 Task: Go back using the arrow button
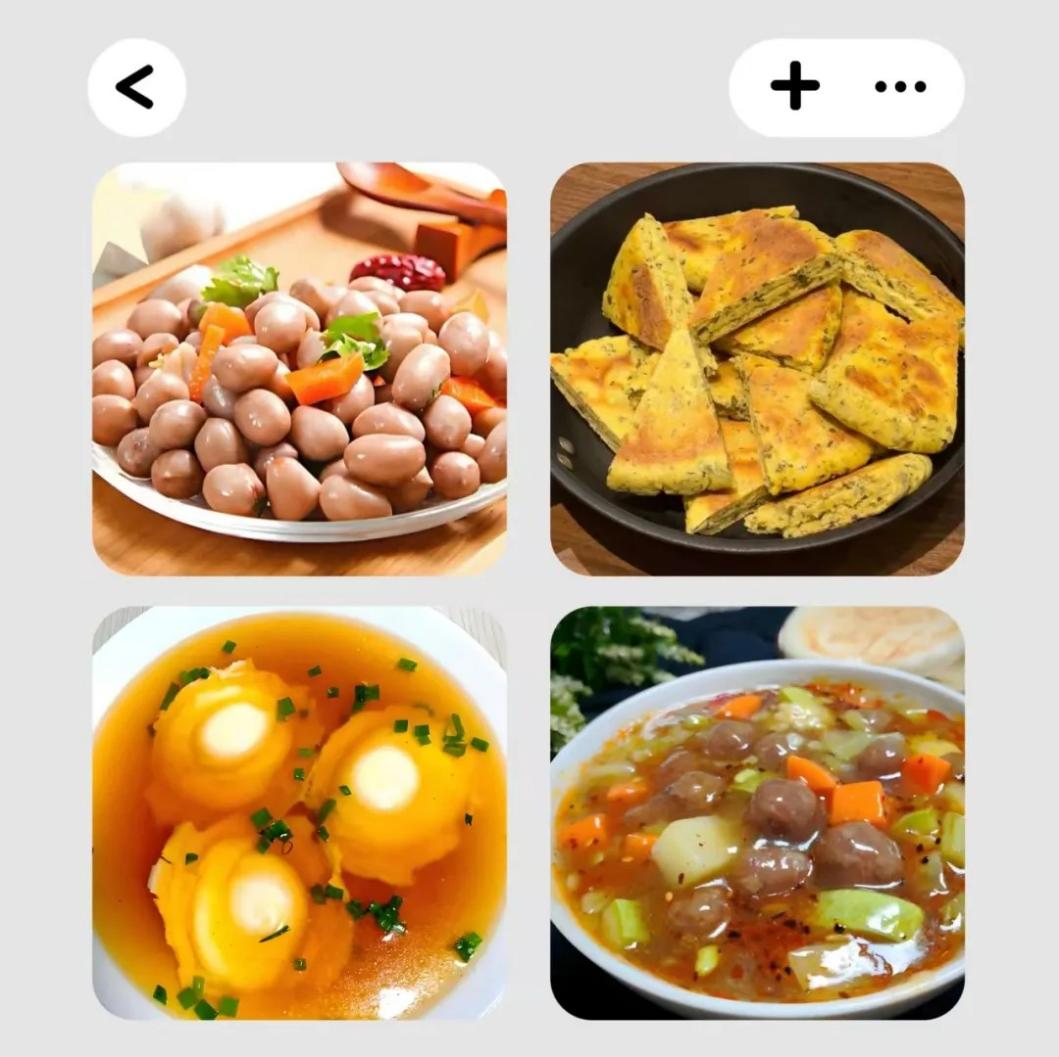(136, 88)
